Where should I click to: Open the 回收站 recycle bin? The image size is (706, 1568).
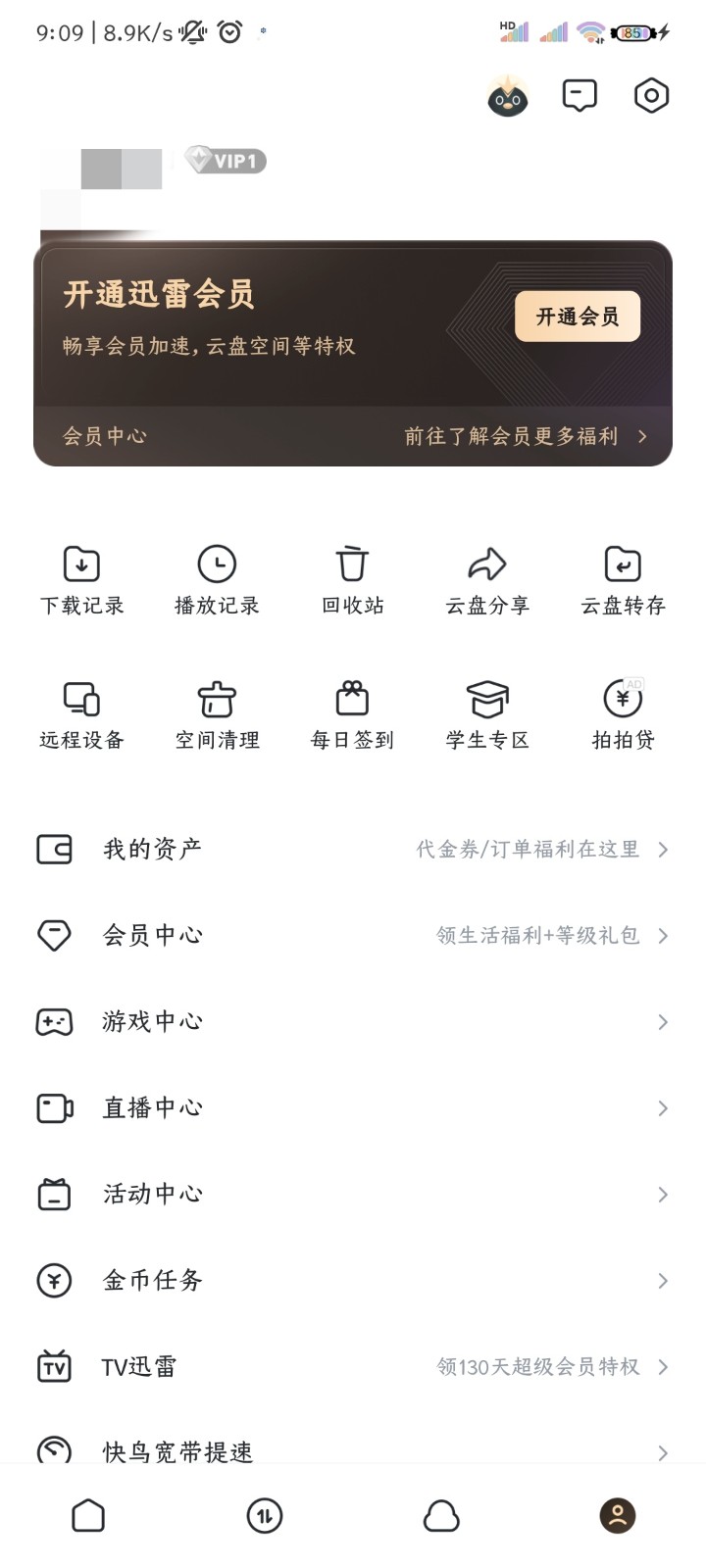pos(352,578)
